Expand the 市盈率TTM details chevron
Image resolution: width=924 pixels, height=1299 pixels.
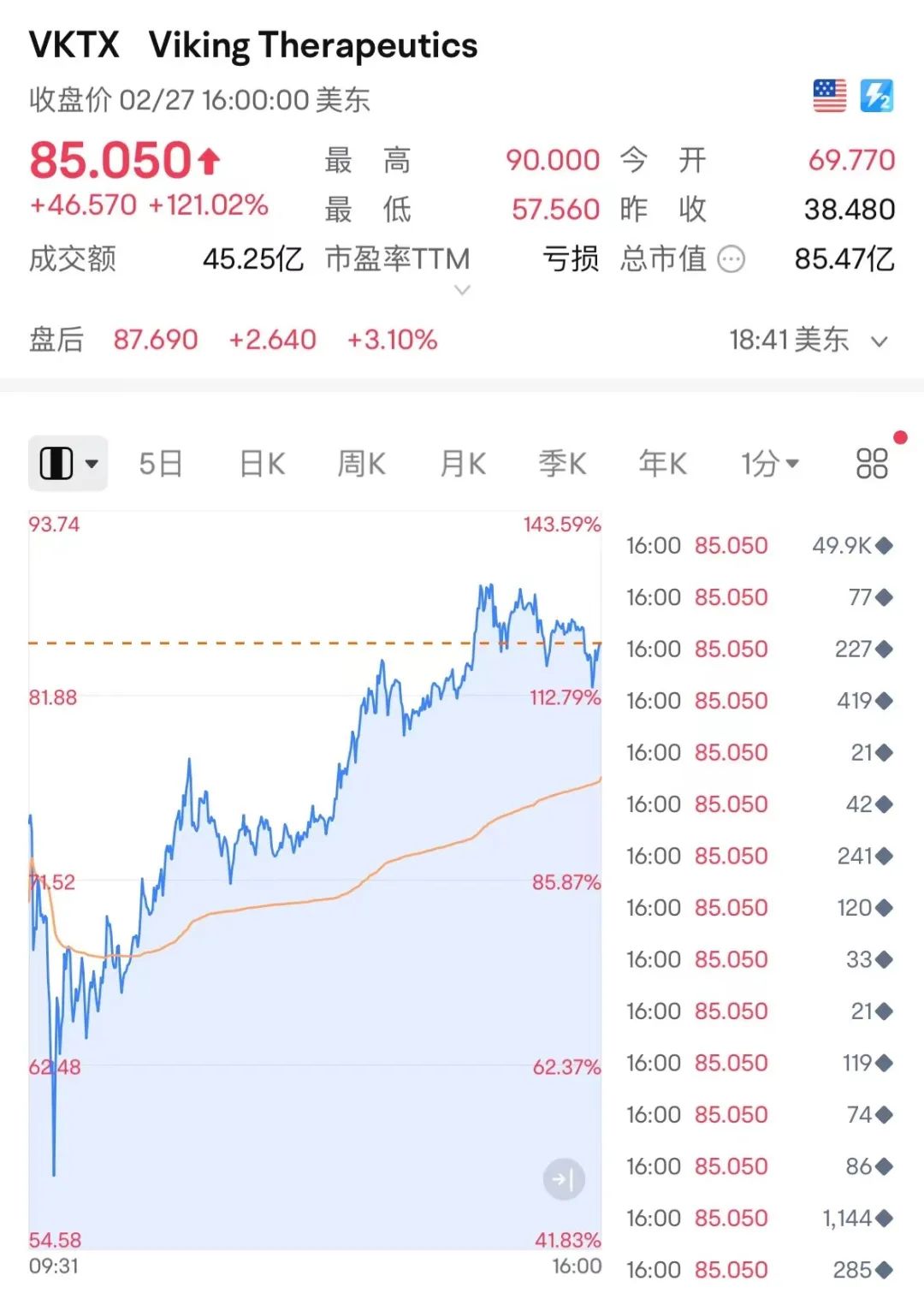coord(462,290)
